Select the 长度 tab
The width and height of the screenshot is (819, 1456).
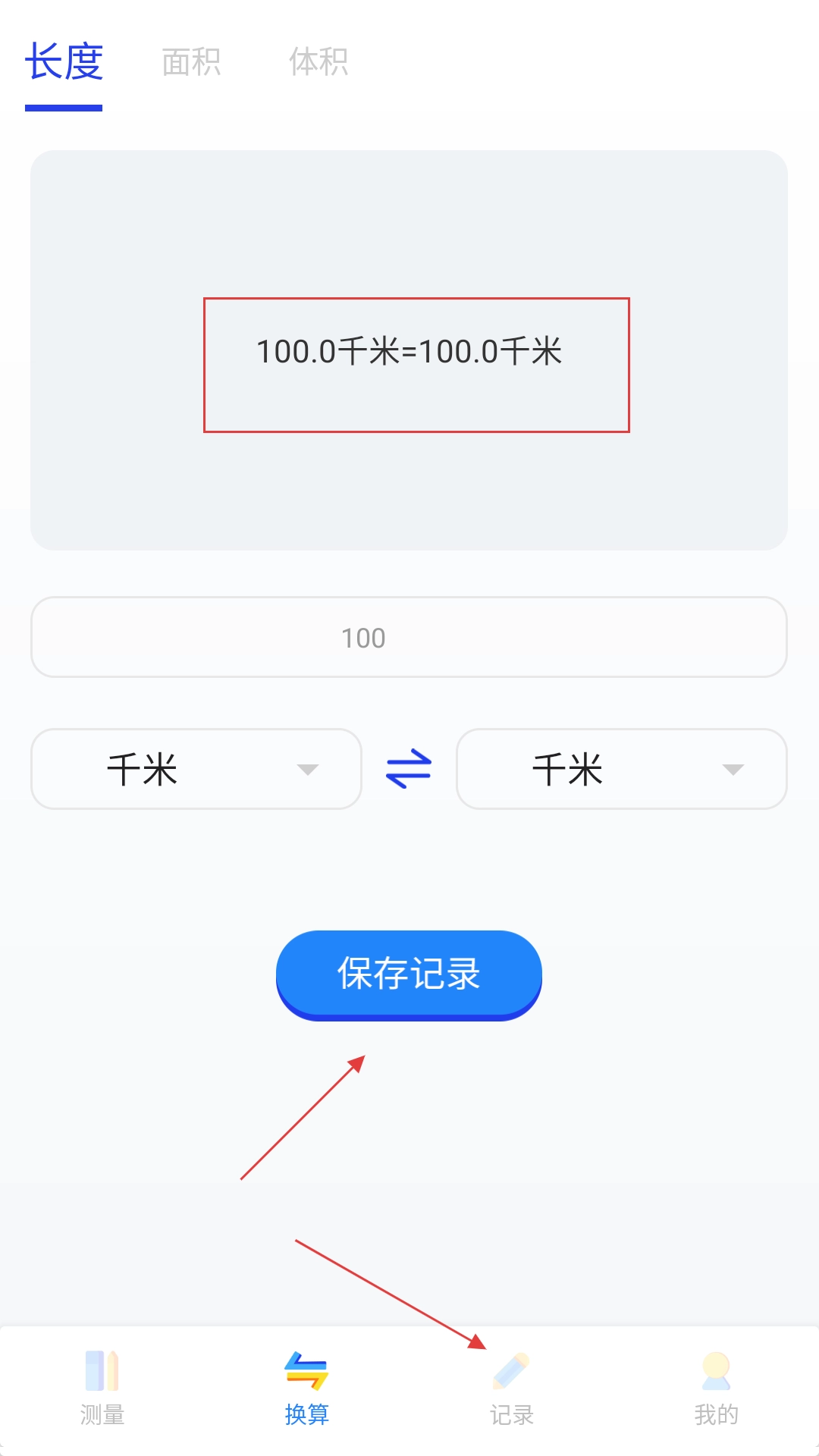tap(64, 62)
